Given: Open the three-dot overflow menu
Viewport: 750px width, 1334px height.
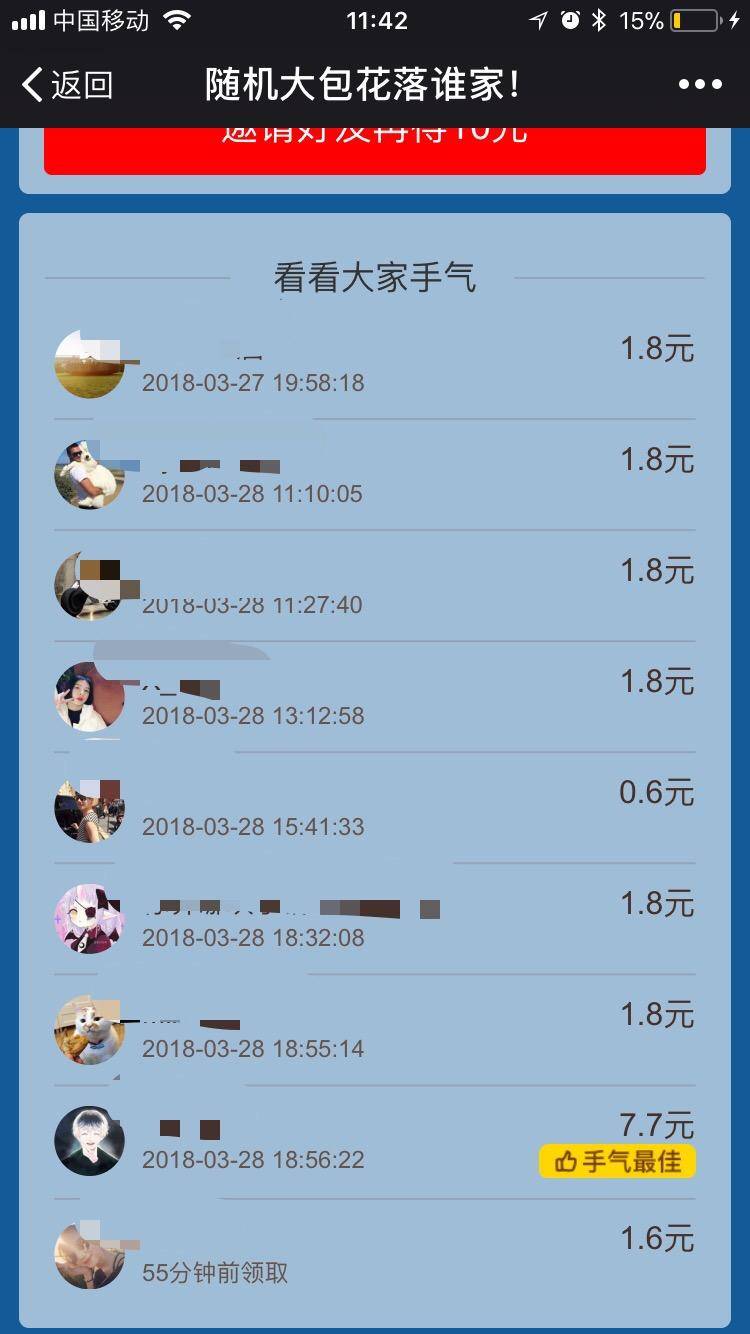Looking at the screenshot, I should tap(700, 85).
